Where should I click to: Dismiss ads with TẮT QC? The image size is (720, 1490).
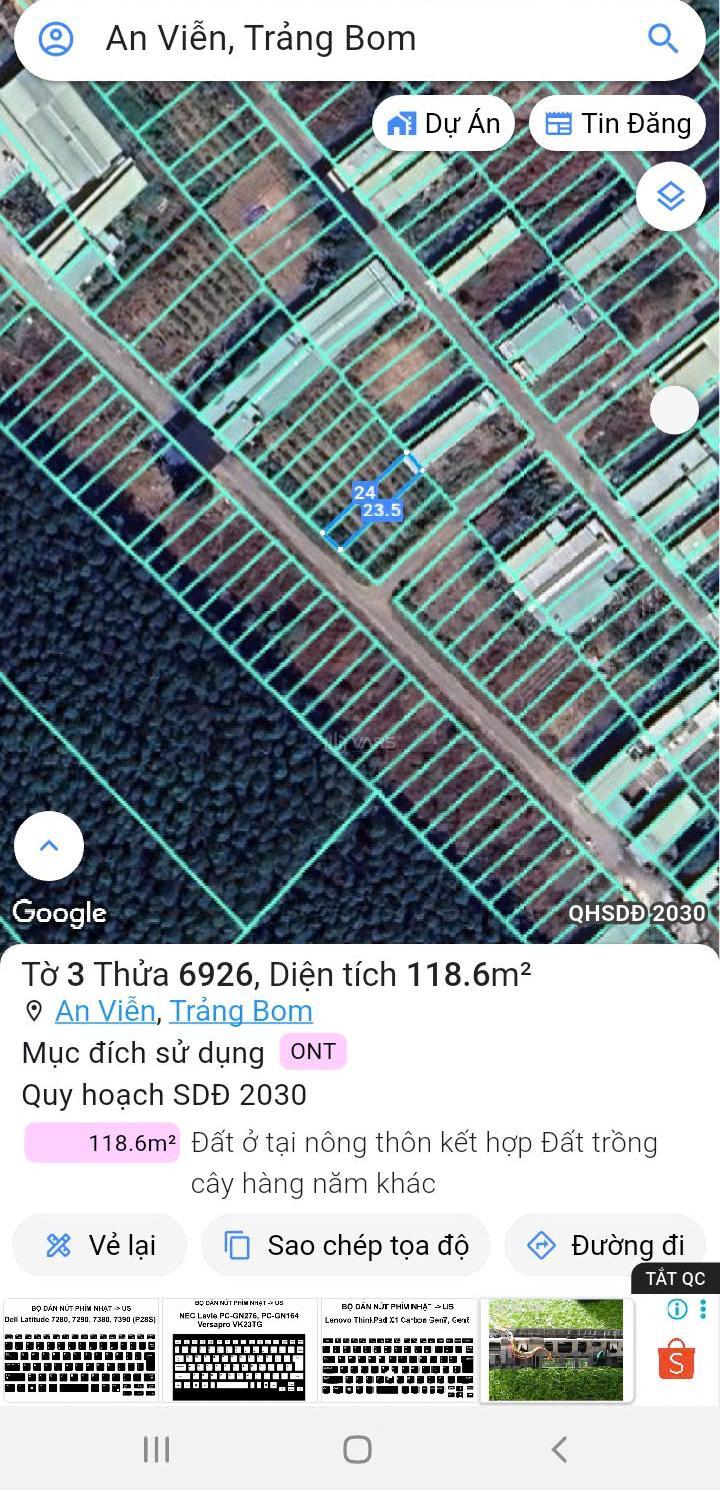click(675, 1278)
